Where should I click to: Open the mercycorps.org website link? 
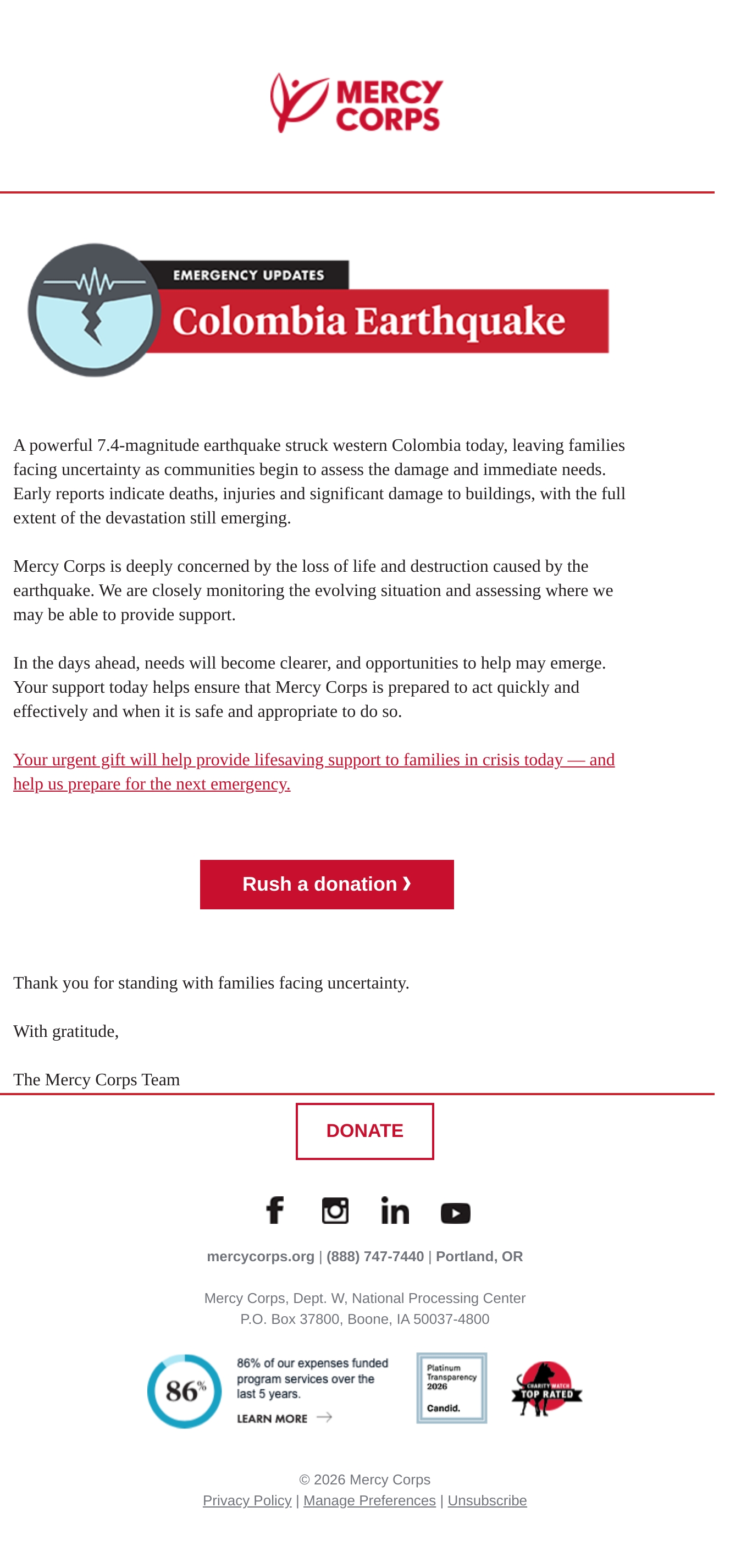point(261,1256)
